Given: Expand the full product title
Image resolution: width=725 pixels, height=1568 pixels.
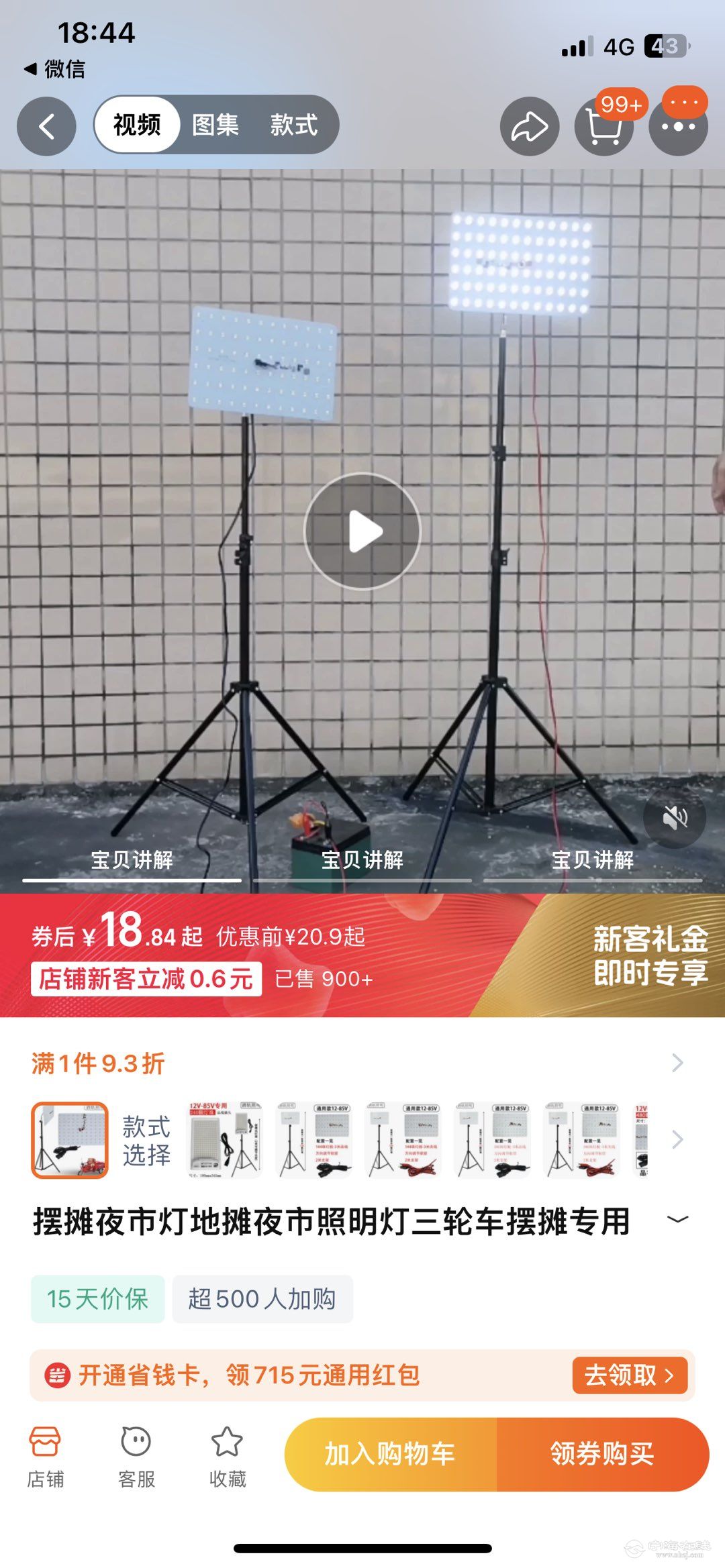Looking at the screenshot, I should (x=677, y=1220).
